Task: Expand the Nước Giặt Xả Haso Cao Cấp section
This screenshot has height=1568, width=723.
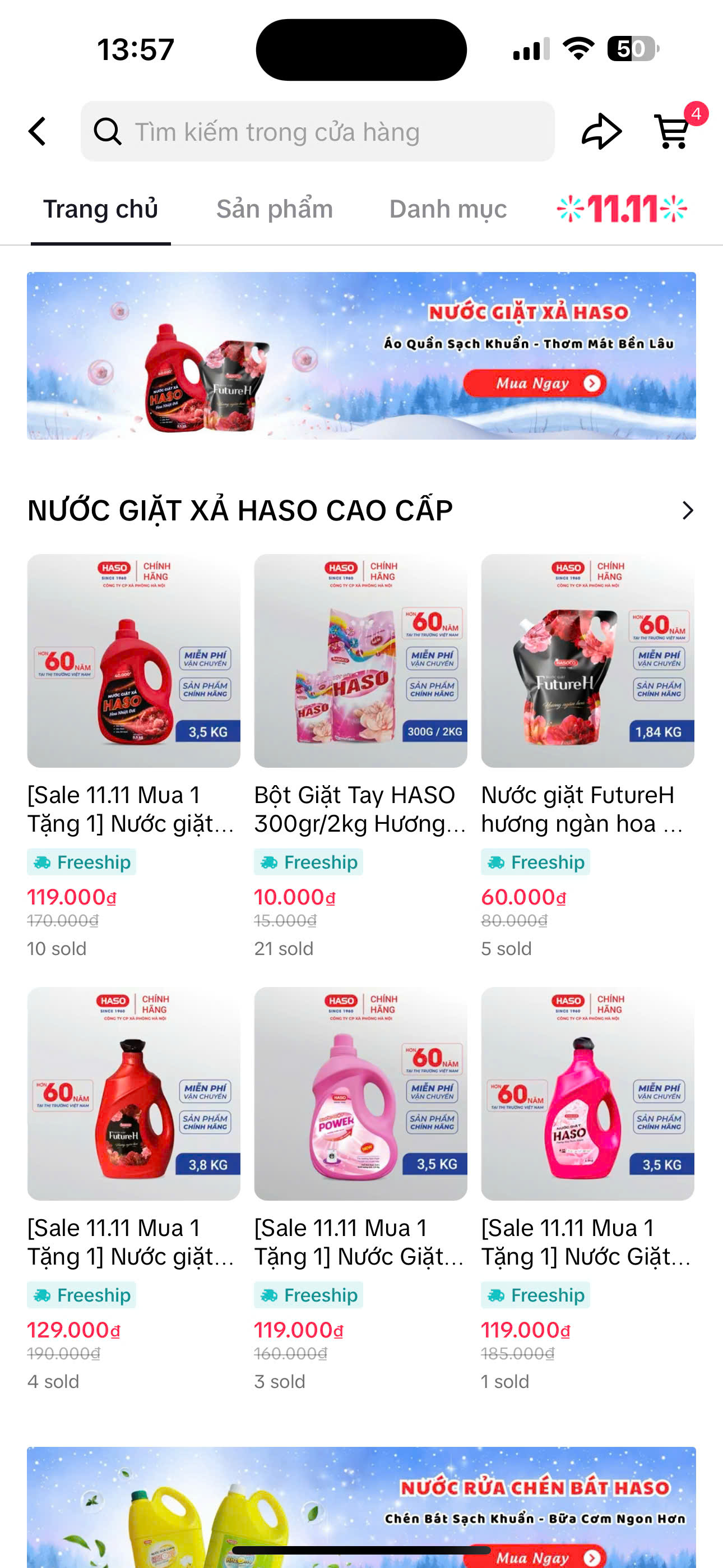Action: click(x=687, y=510)
